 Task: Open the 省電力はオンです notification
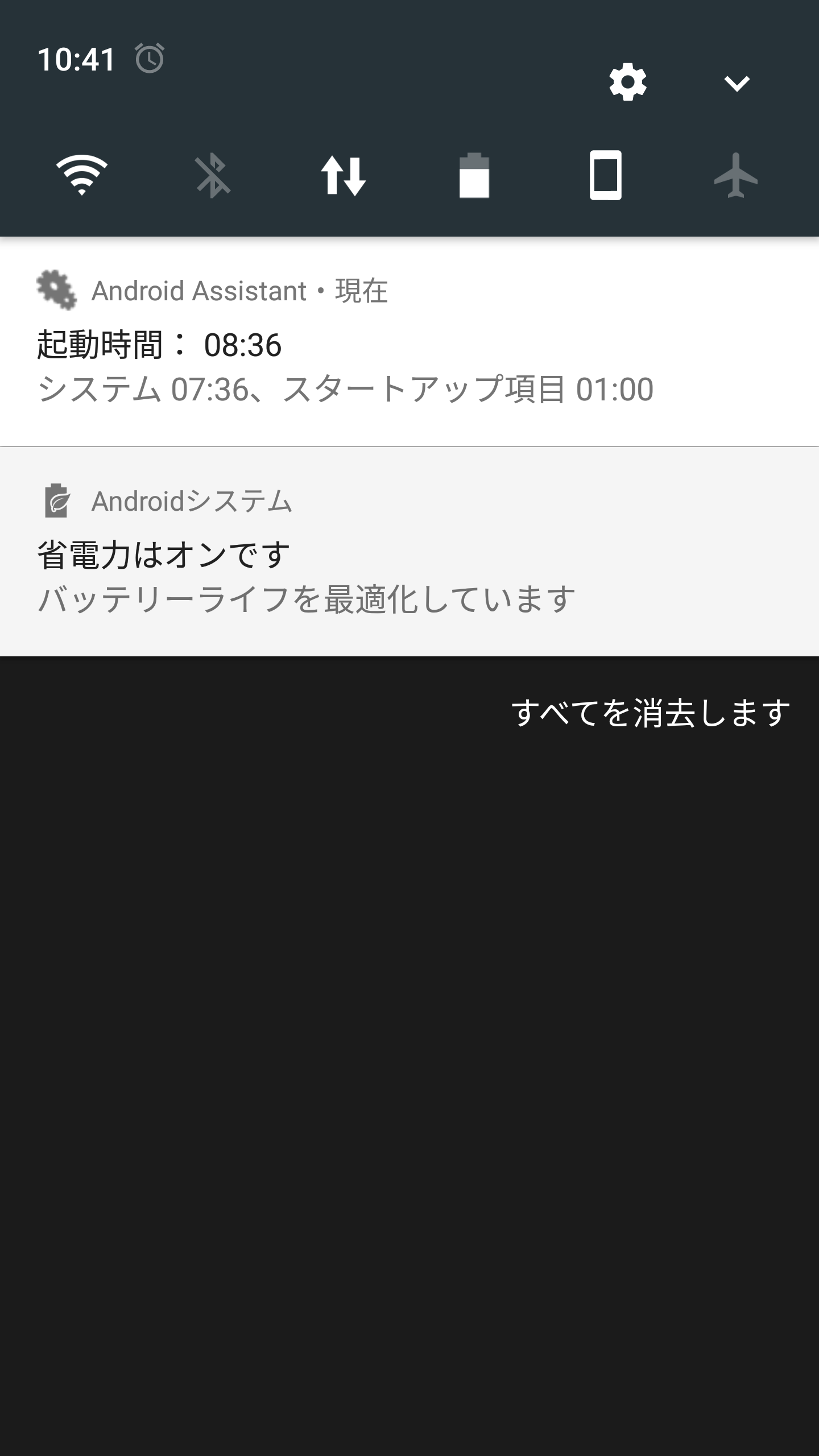[x=409, y=552]
